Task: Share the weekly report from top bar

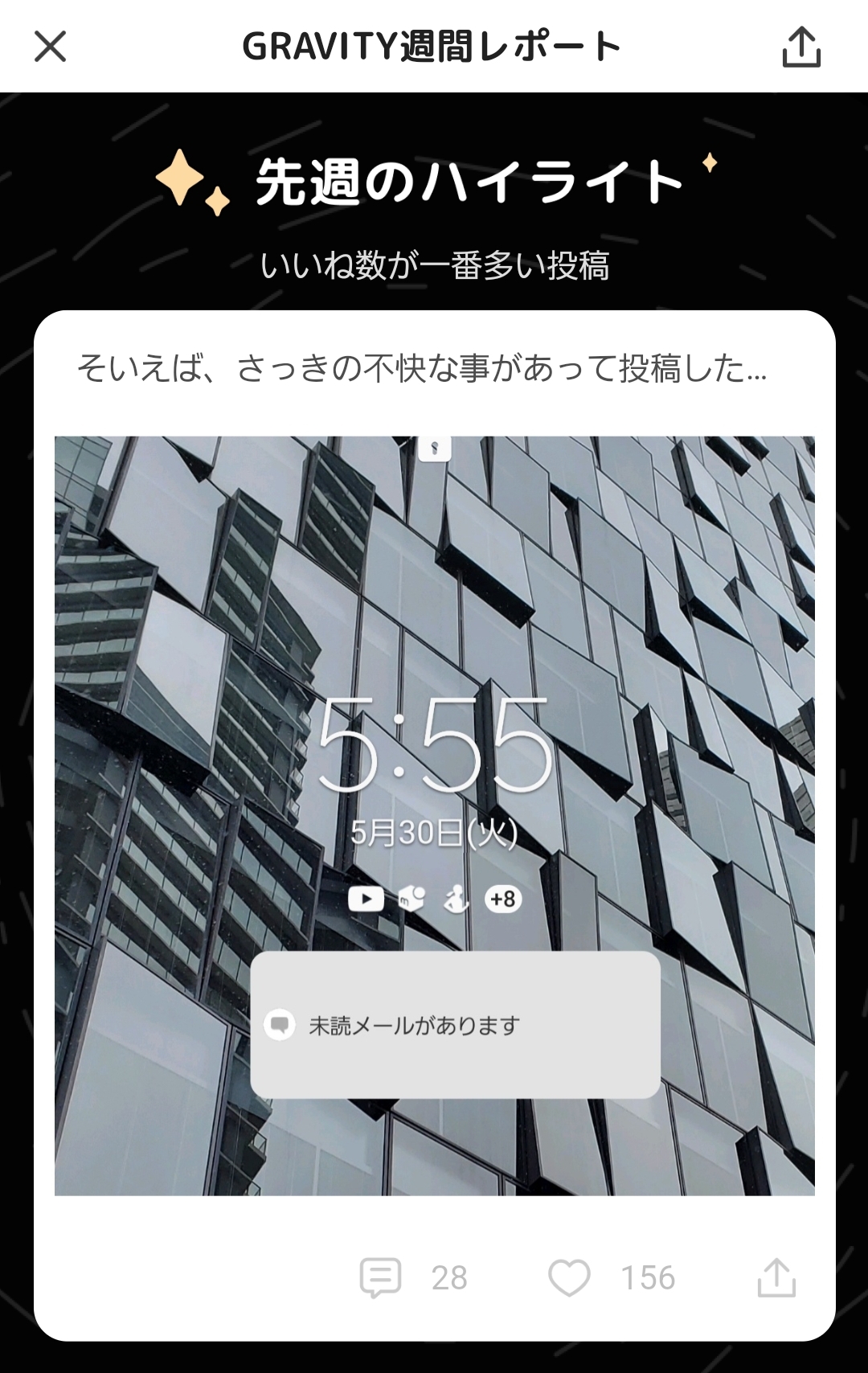Action: pos(801,47)
